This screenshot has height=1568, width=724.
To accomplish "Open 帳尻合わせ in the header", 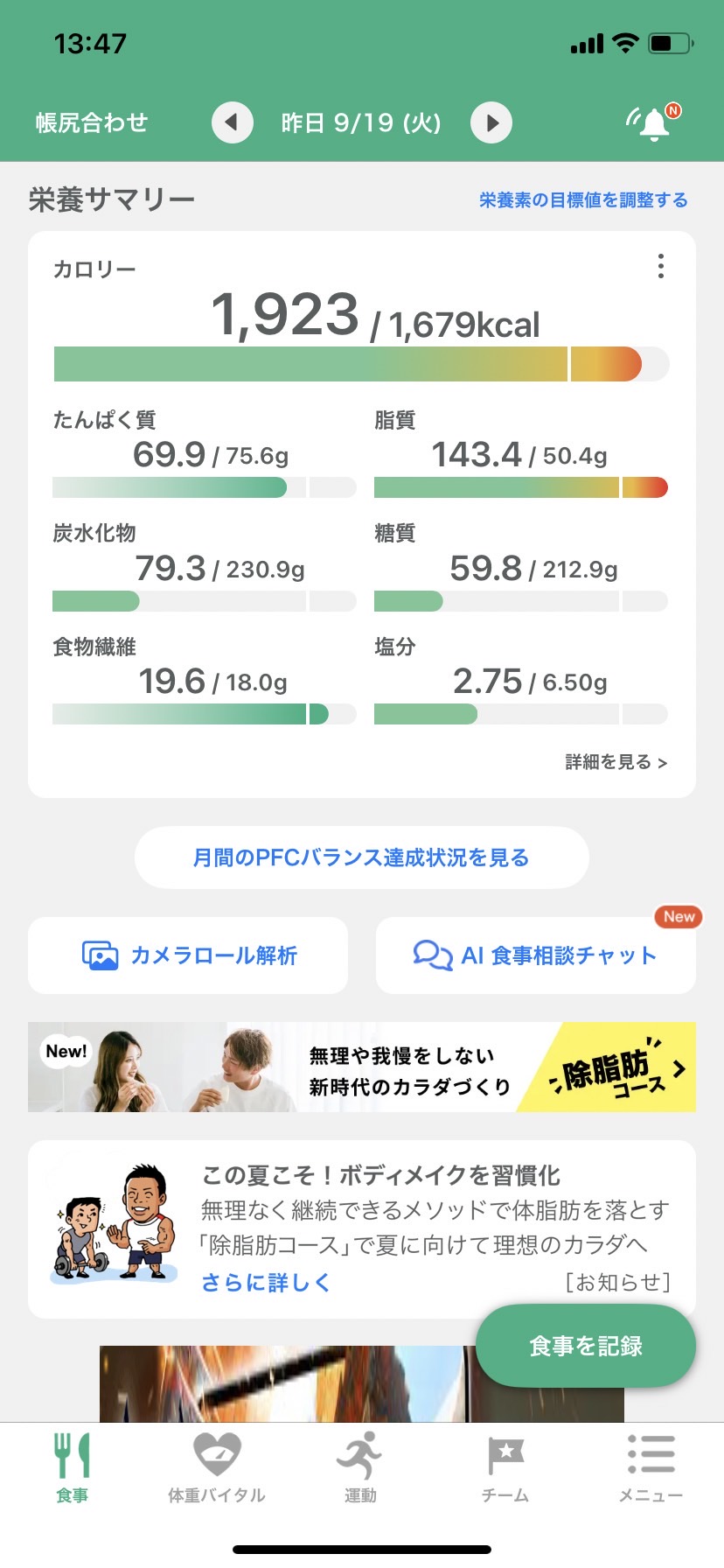I will click(x=92, y=122).
